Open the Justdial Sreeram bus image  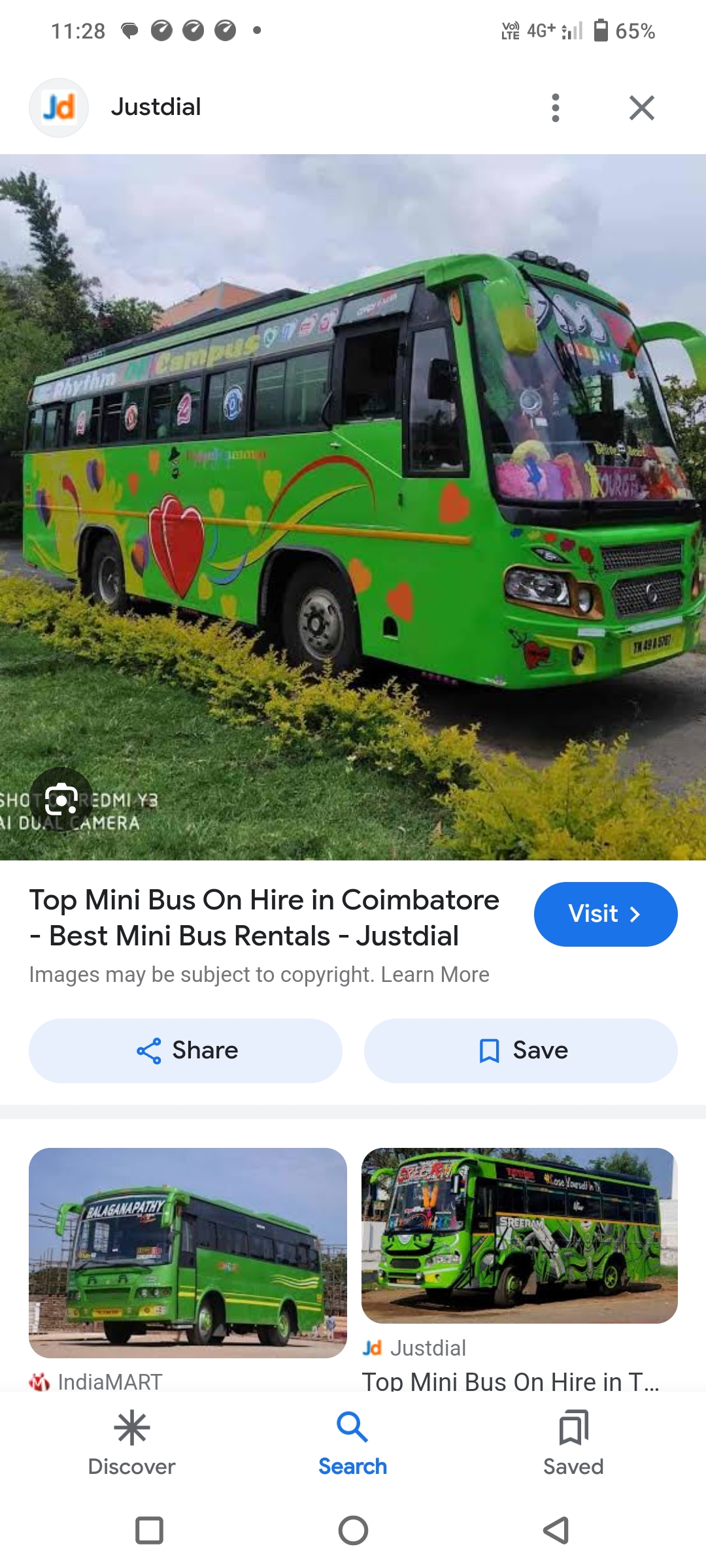pos(519,1235)
